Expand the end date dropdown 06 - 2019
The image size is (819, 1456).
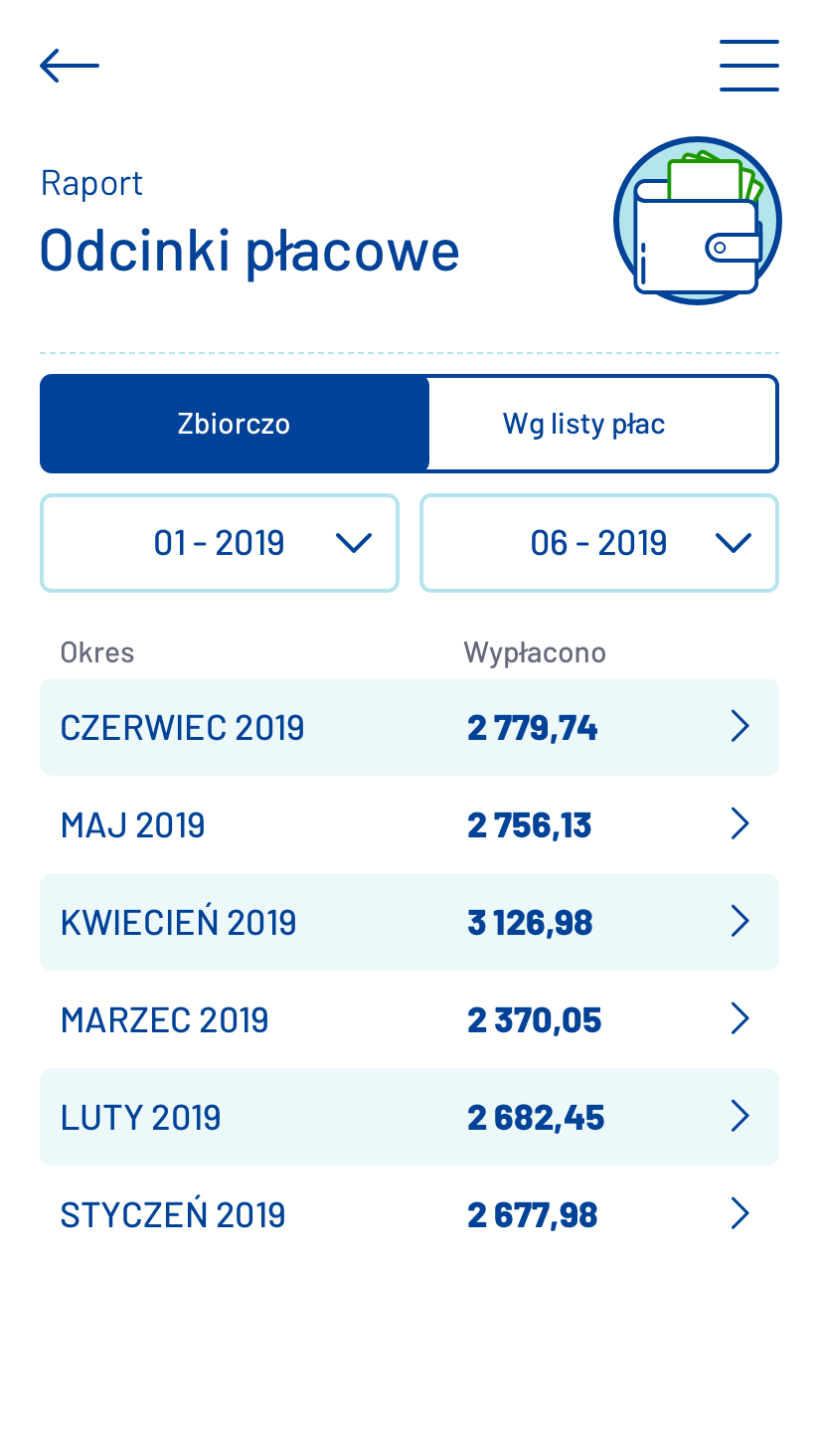pyautogui.click(x=599, y=543)
